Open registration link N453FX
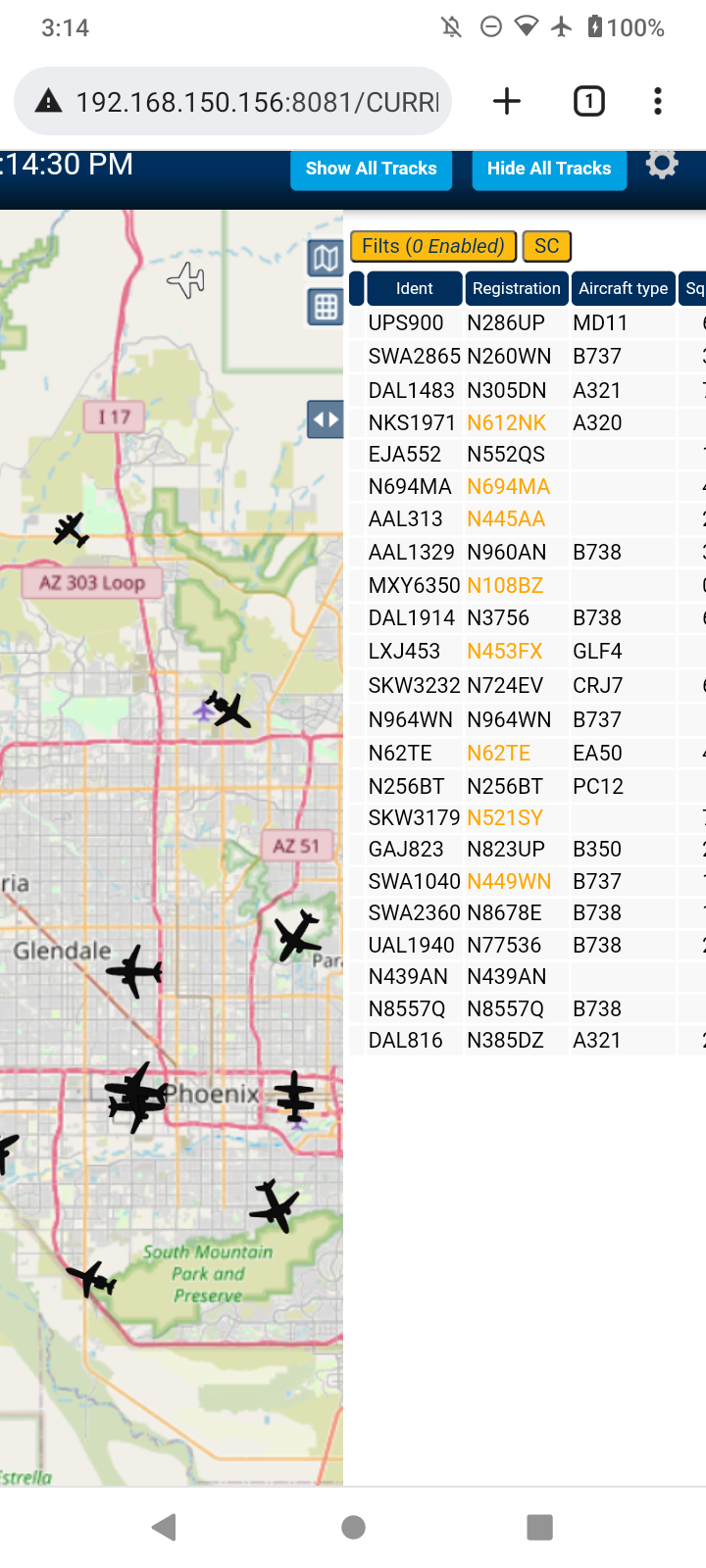 [x=505, y=652]
